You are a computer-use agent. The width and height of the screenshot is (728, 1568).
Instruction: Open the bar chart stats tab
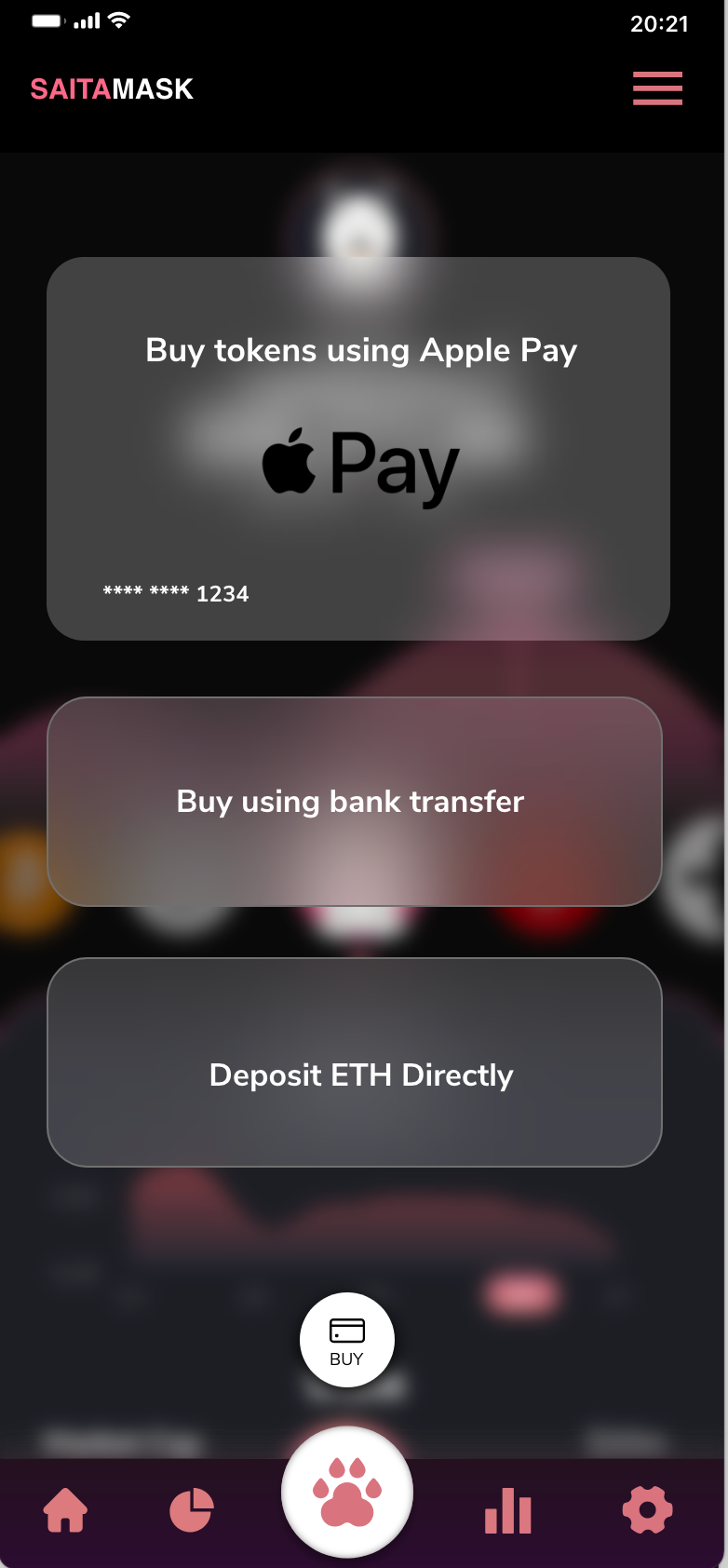click(x=508, y=1509)
